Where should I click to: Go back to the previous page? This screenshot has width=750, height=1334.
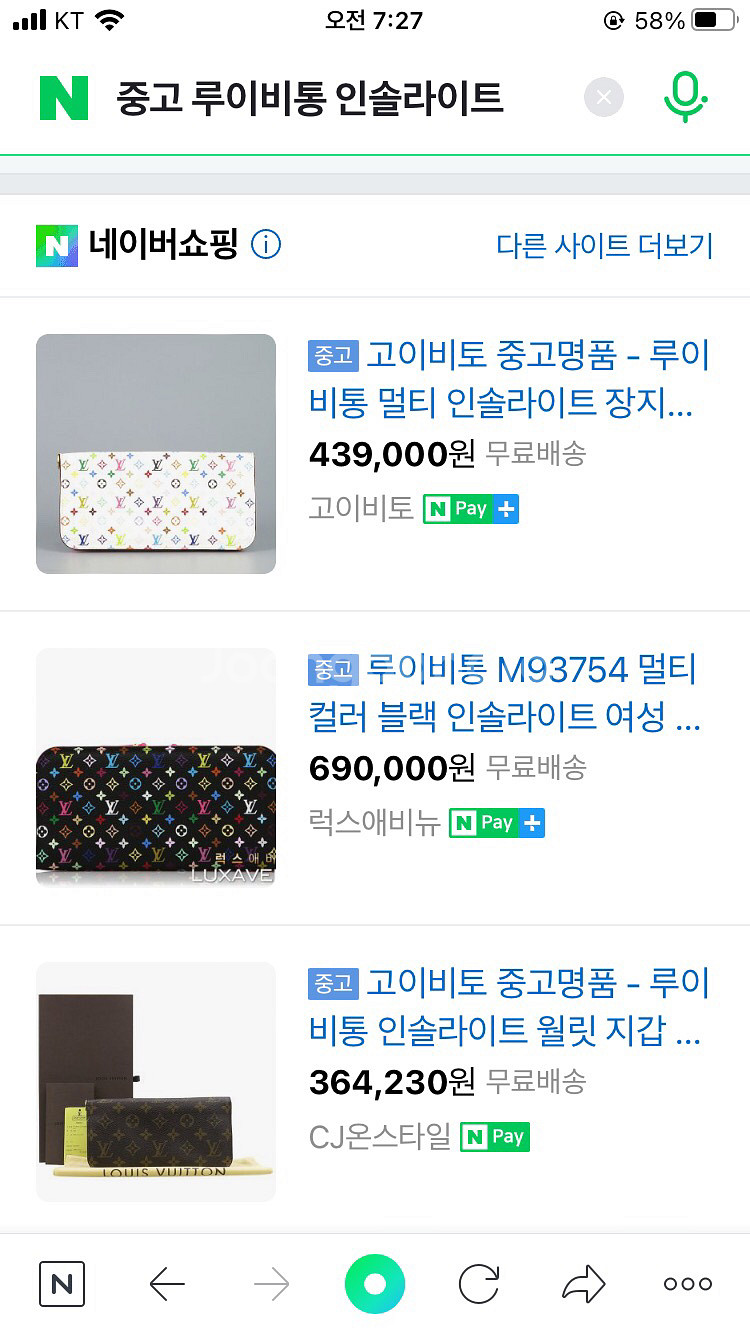click(x=167, y=1284)
